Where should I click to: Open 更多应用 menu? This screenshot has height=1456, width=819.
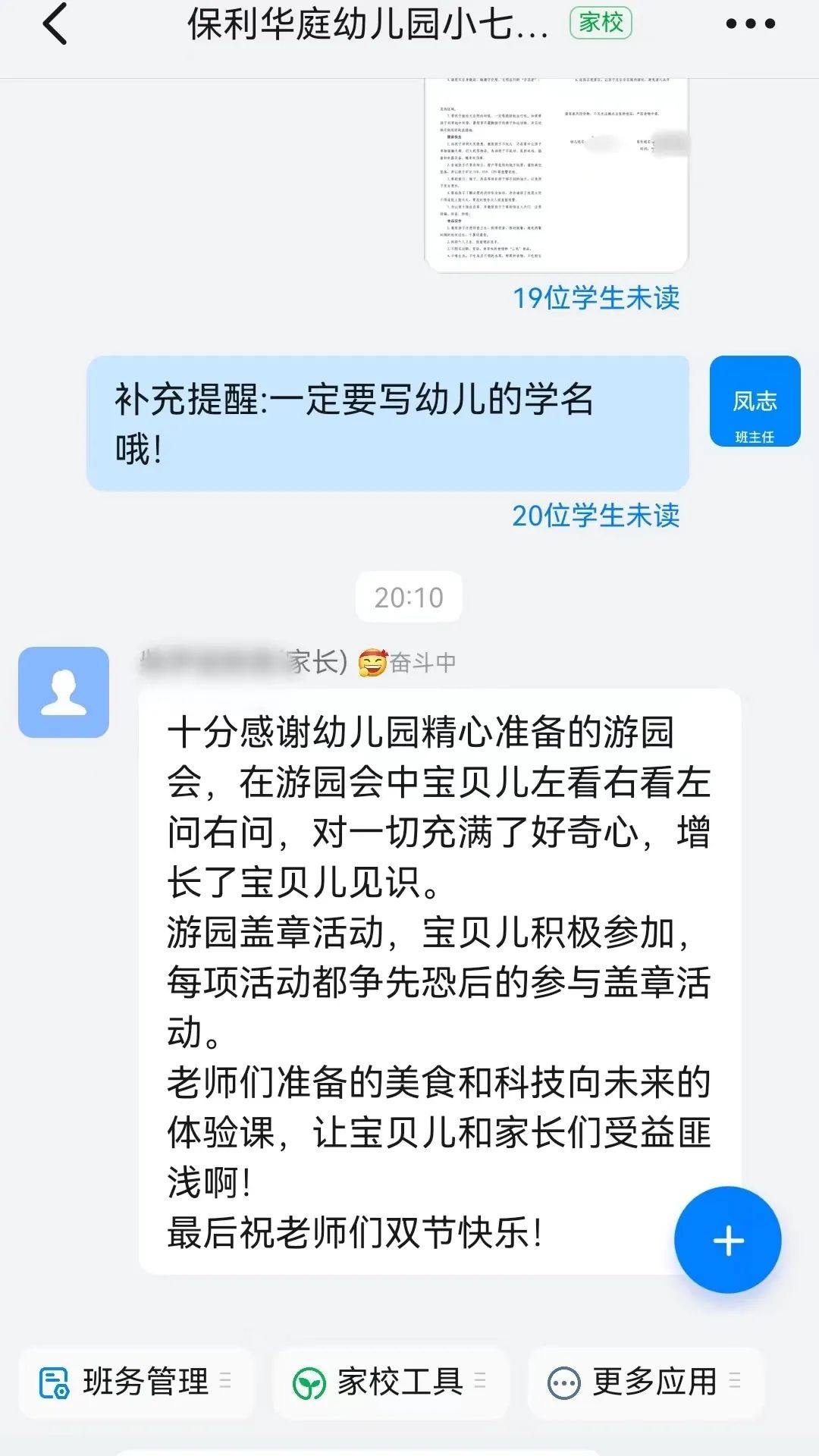[x=645, y=1382]
